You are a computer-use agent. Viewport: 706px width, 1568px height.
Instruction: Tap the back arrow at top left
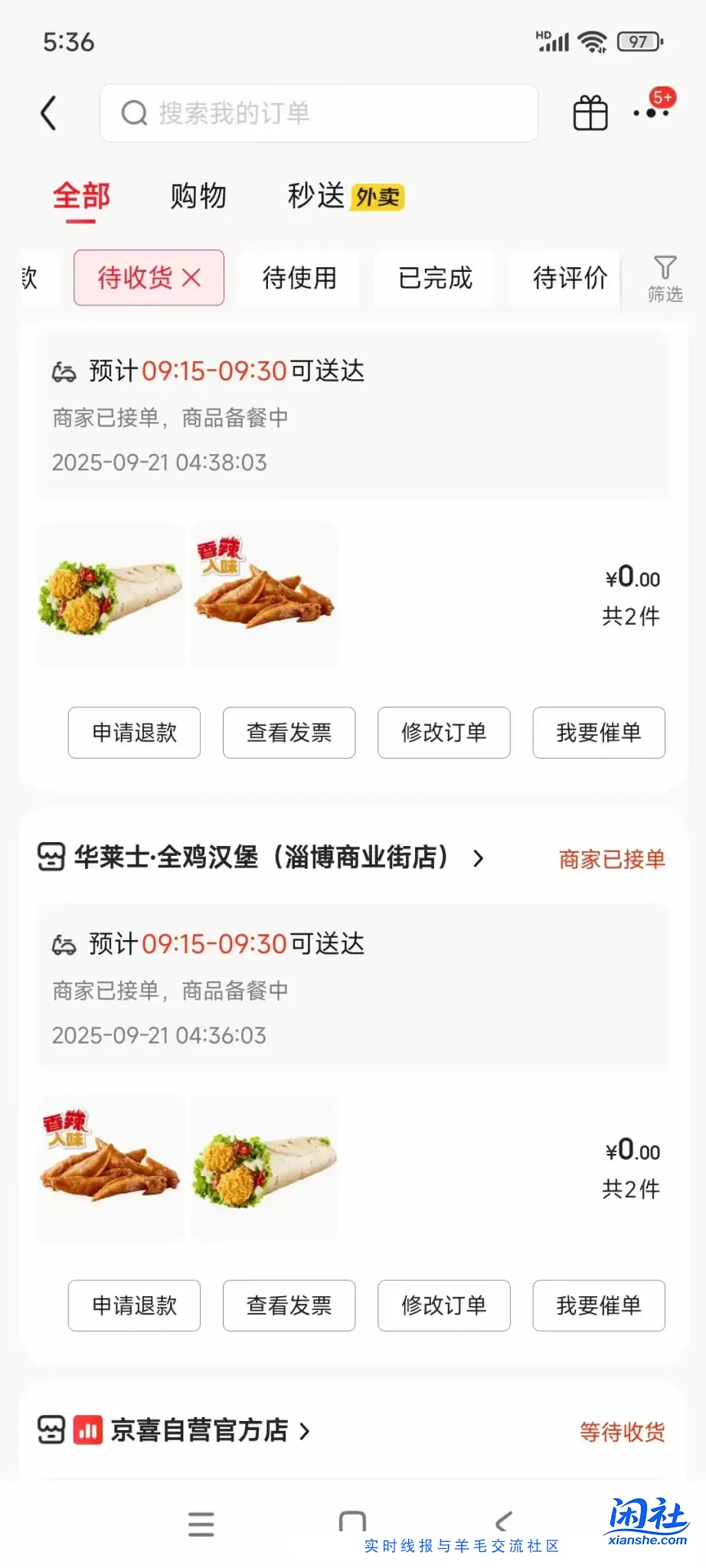(49, 112)
